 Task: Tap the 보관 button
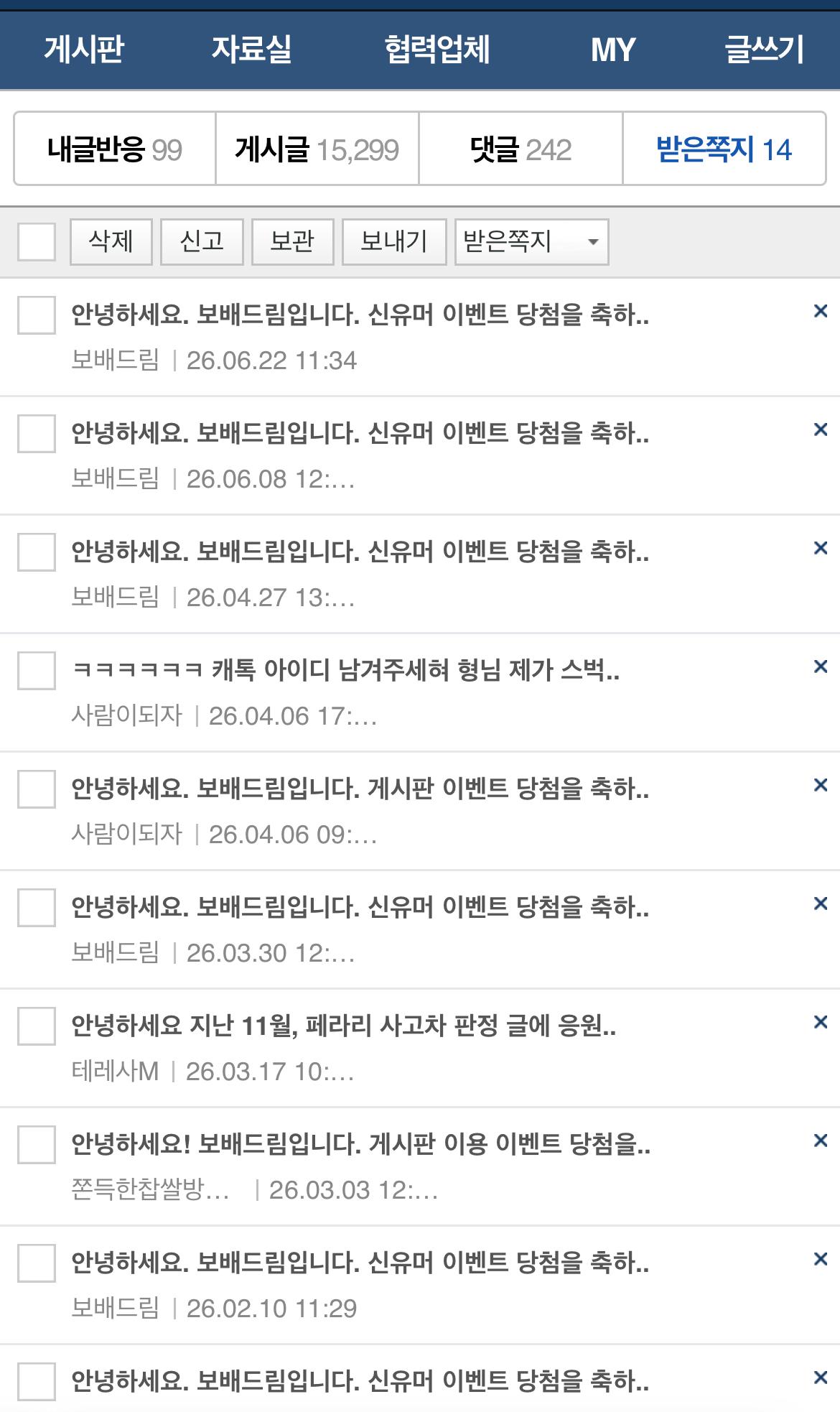click(292, 241)
